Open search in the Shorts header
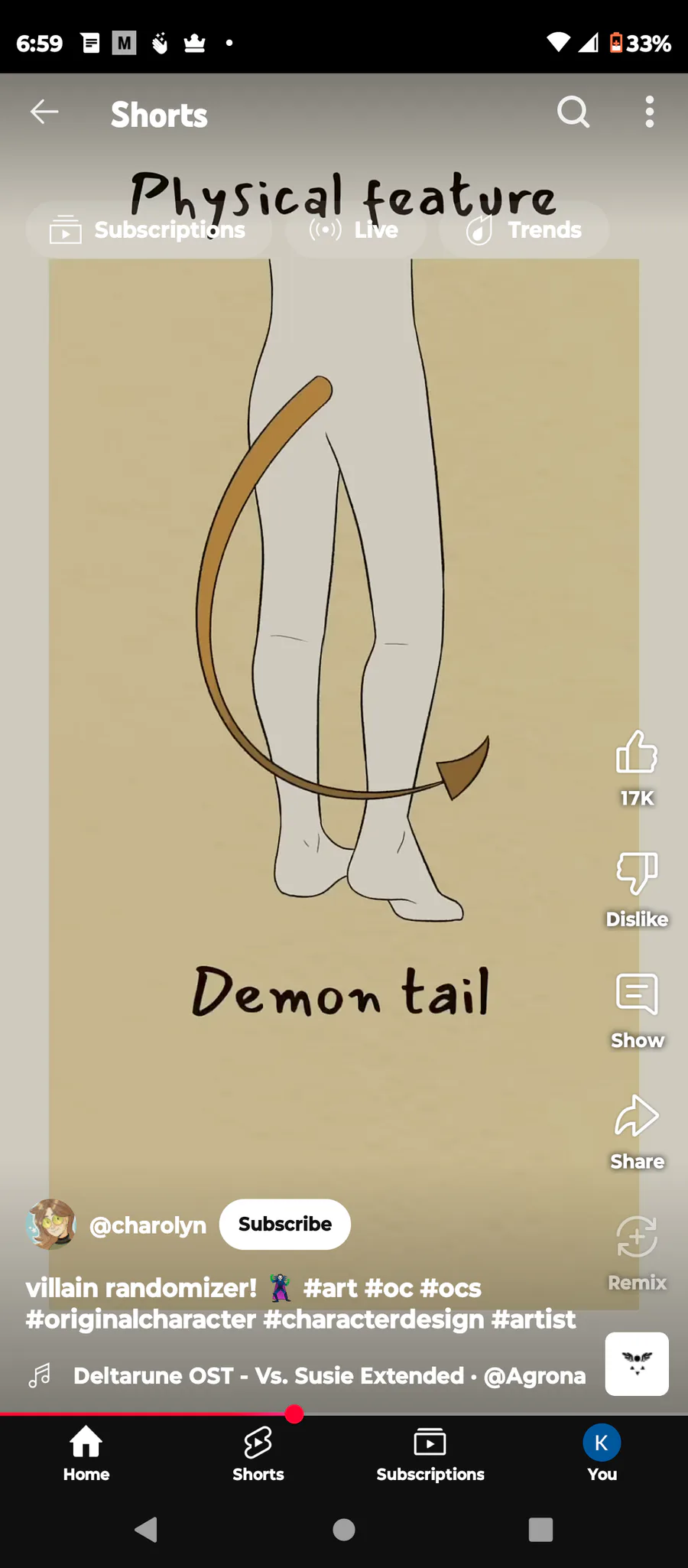This screenshot has width=688, height=1568. pyautogui.click(x=573, y=112)
